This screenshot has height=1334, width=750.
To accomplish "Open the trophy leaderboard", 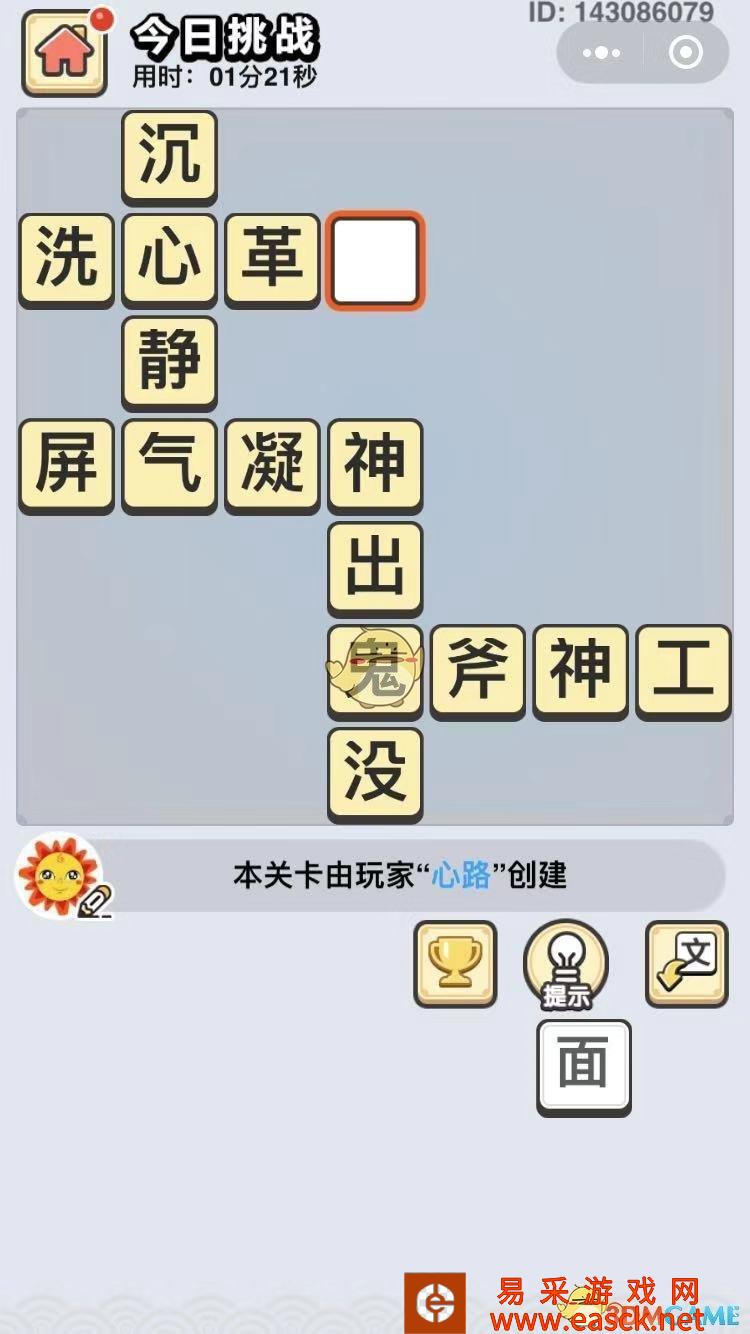I will pyautogui.click(x=455, y=963).
